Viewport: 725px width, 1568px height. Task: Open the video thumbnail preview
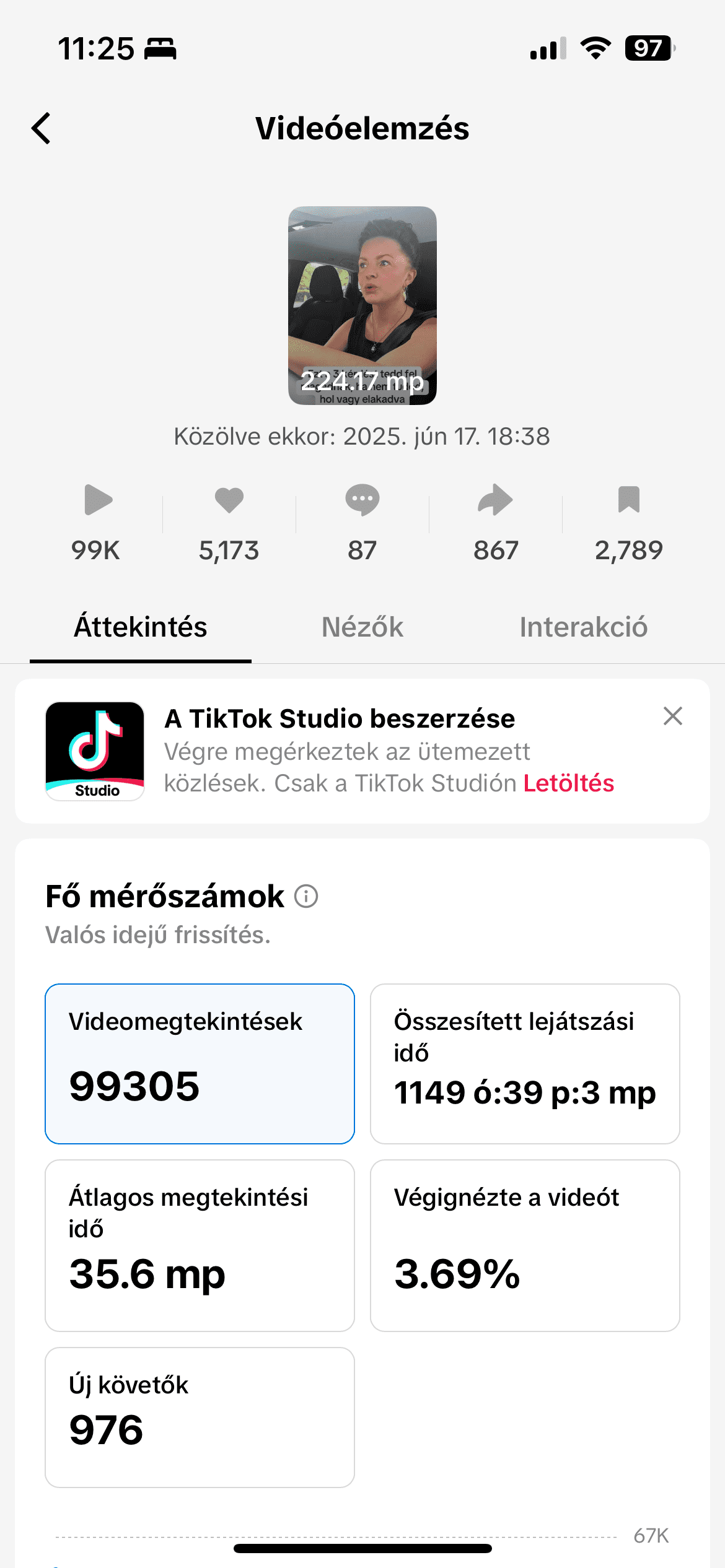click(x=362, y=305)
